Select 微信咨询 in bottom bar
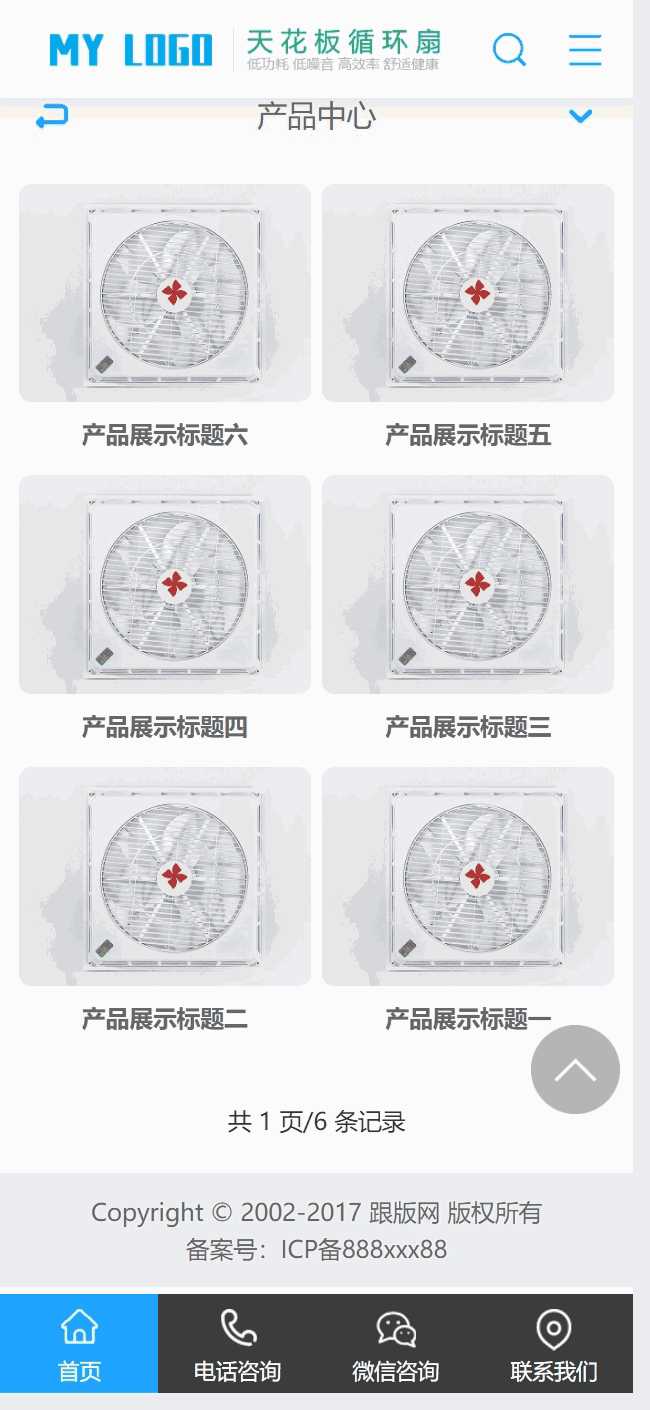Viewport: 650px width, 1410px height. (395, 1344)
